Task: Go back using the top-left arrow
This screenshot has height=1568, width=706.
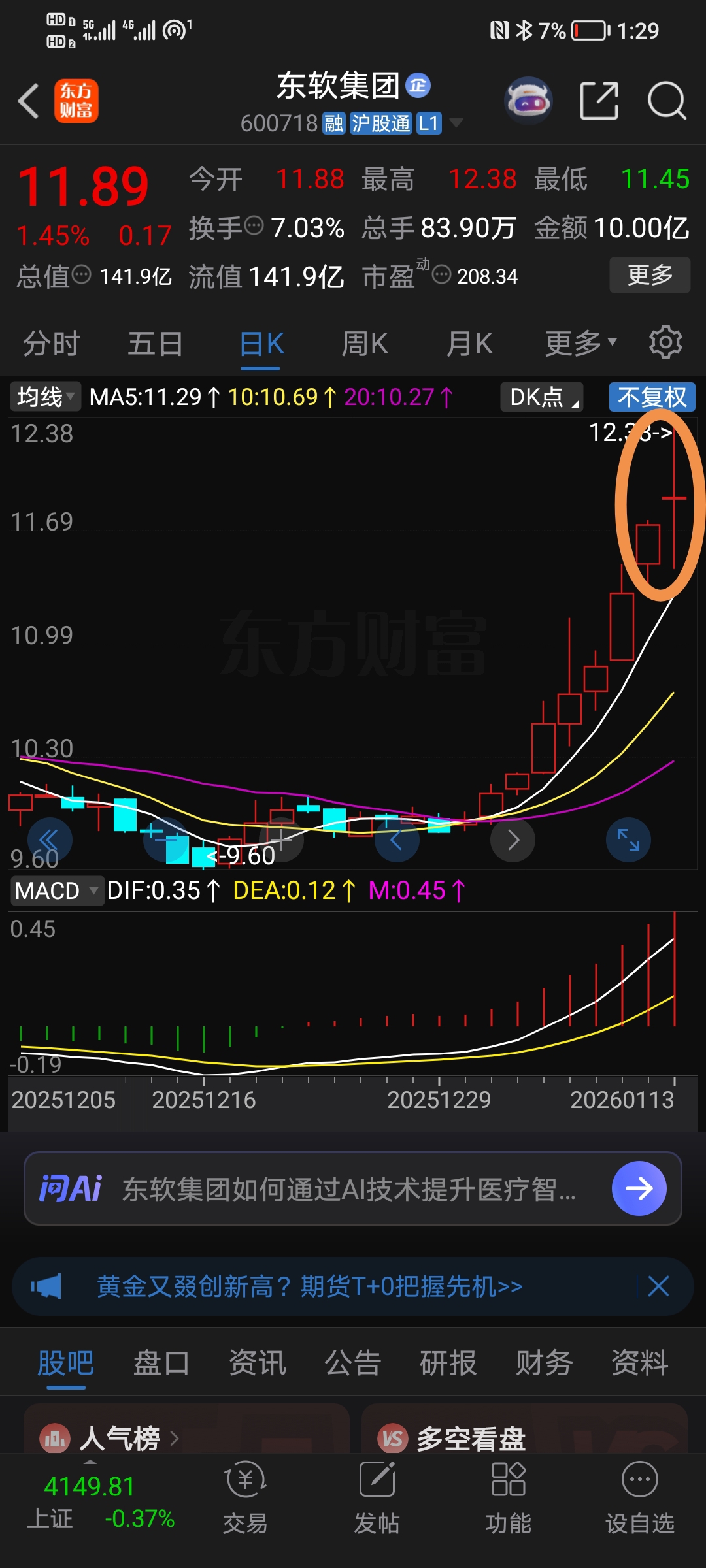Action: click(x=29, y=101)
